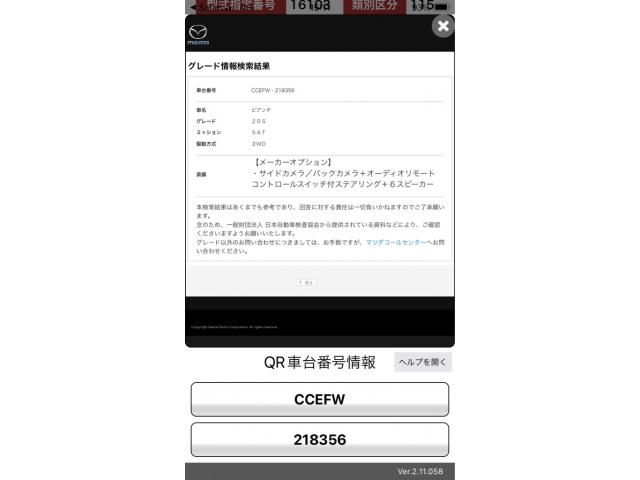640x480 pixels.
Task: Close the grade info popup
Action: (443, 26)
